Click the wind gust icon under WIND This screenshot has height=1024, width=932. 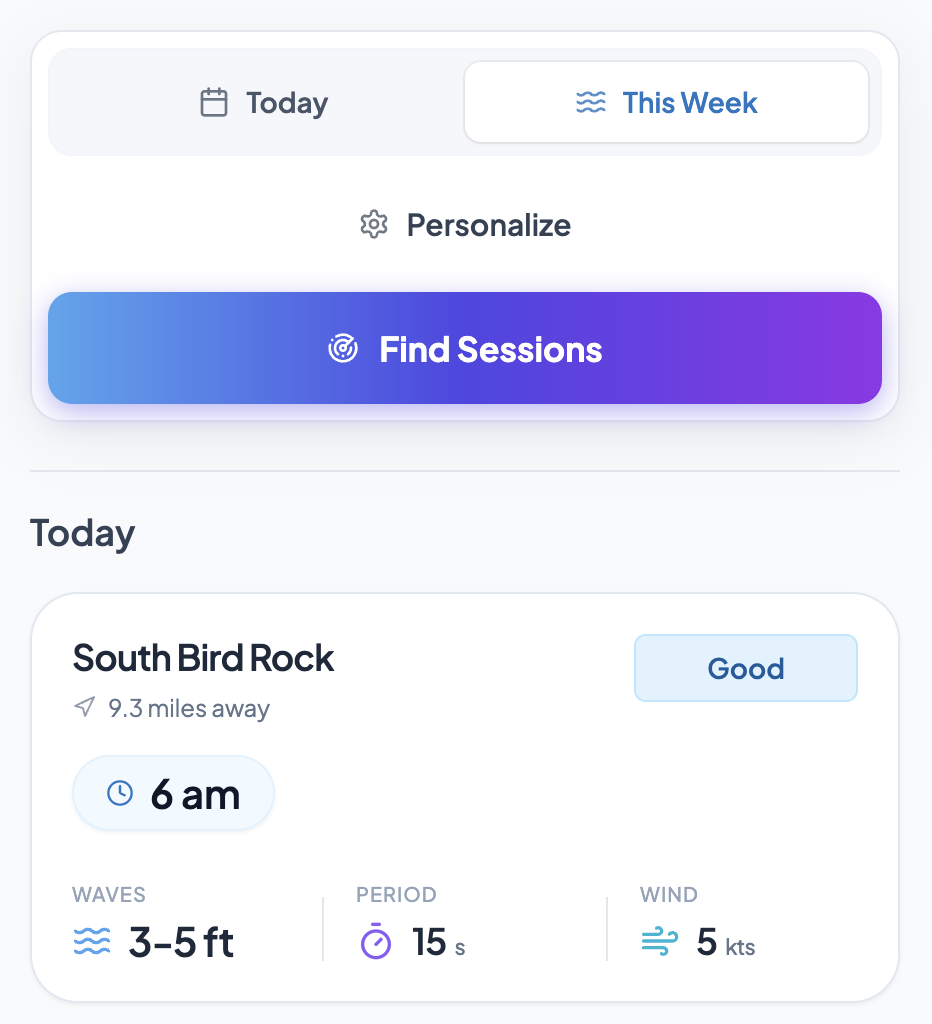(658, 940)
